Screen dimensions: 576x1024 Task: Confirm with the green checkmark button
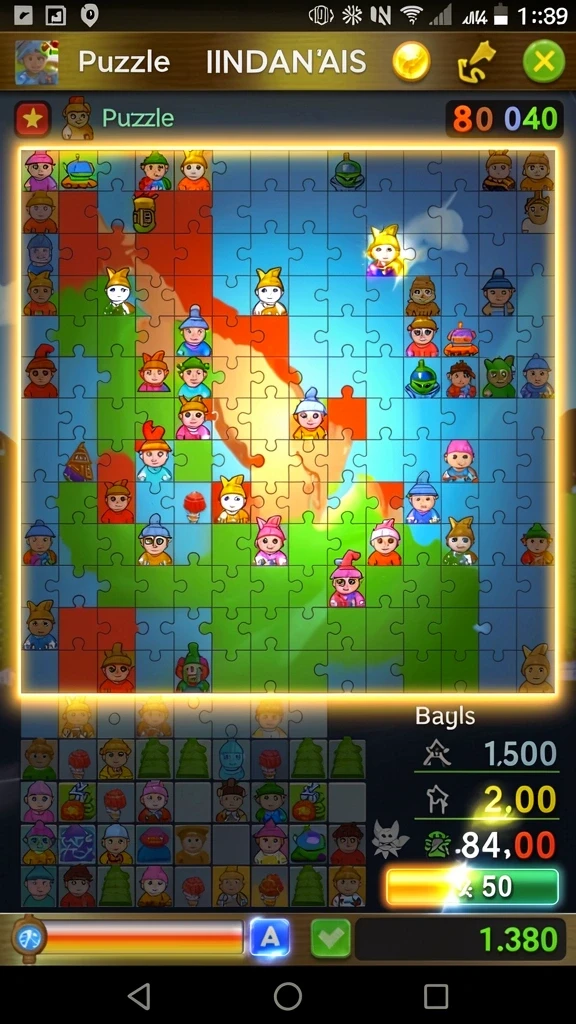click(x=330, y=937)
